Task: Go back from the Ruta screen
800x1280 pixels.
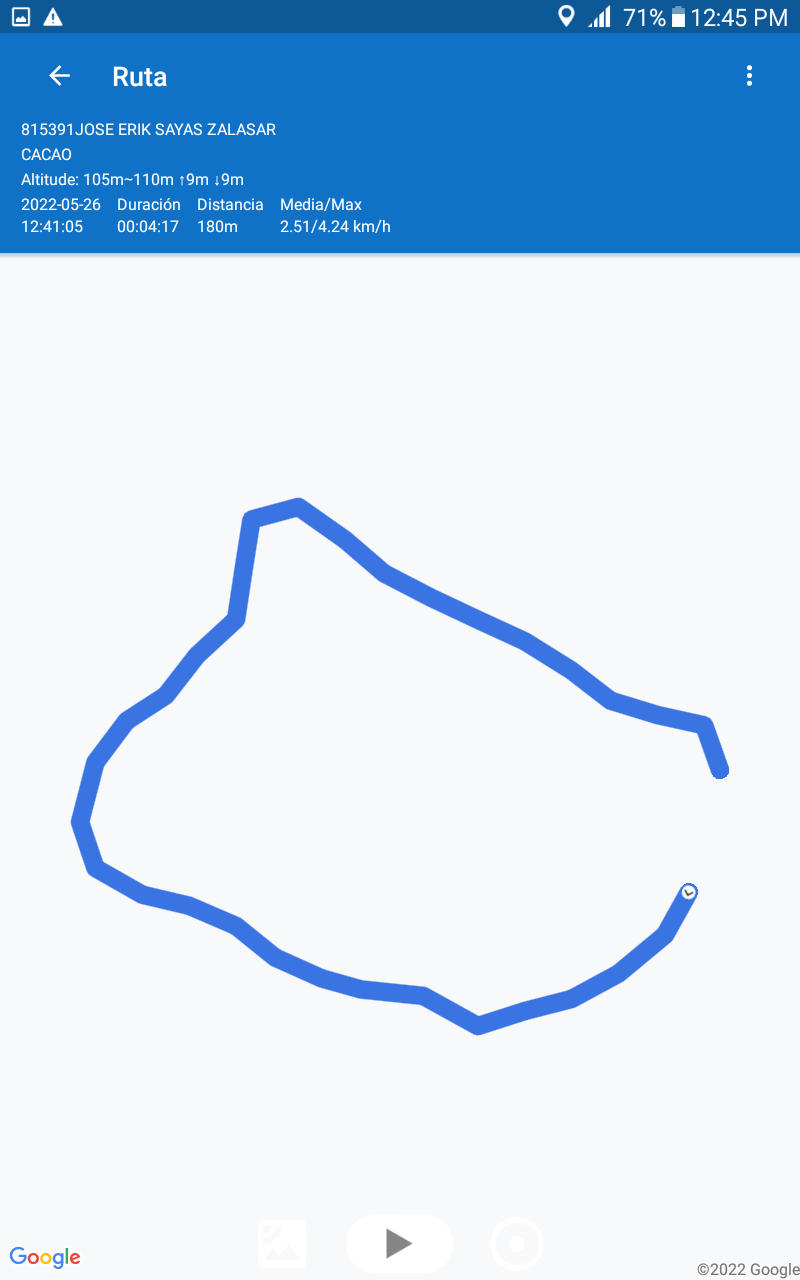Action: point(60,76)
